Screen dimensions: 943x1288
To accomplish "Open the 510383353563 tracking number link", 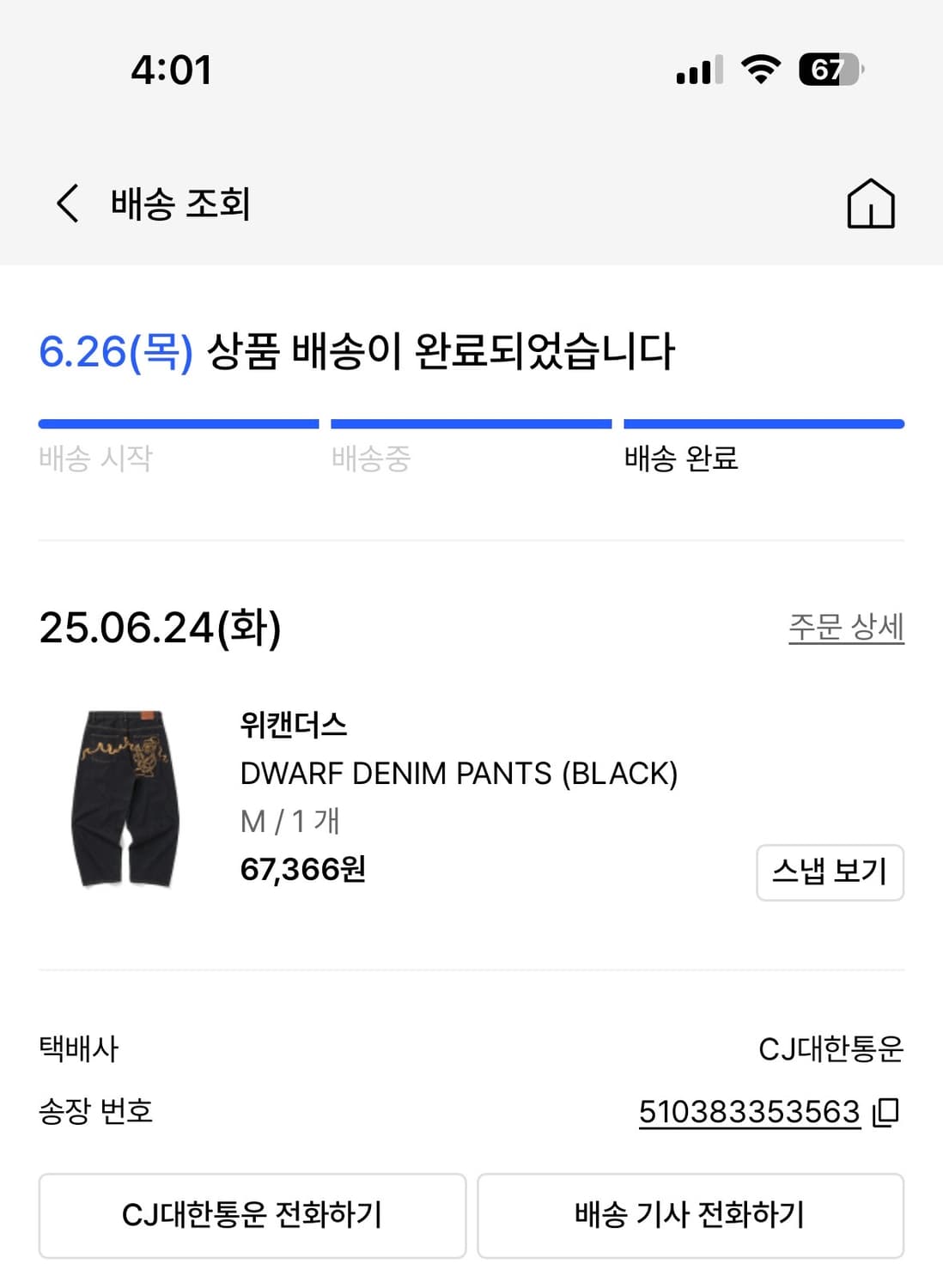I will [749, 1110].
